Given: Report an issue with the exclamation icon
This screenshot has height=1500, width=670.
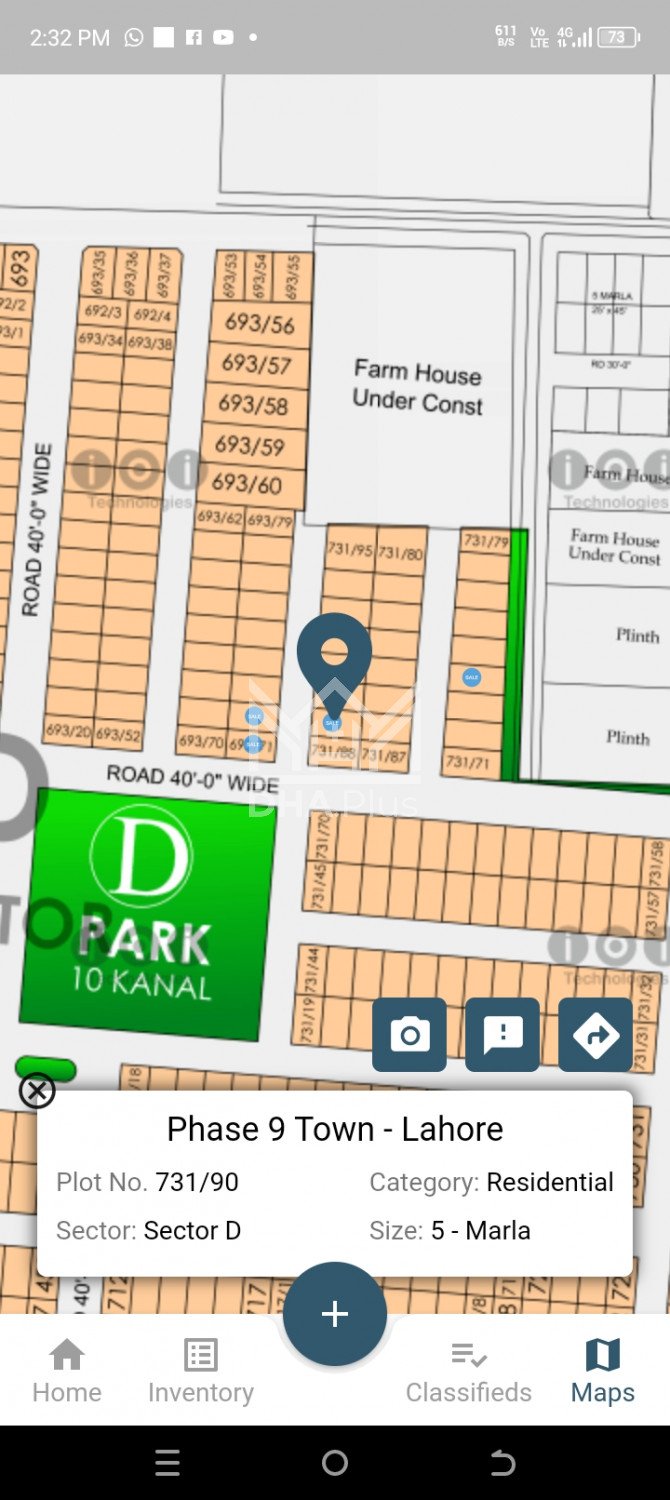Looking at the screenshot, I should [x=502, y=1035].
